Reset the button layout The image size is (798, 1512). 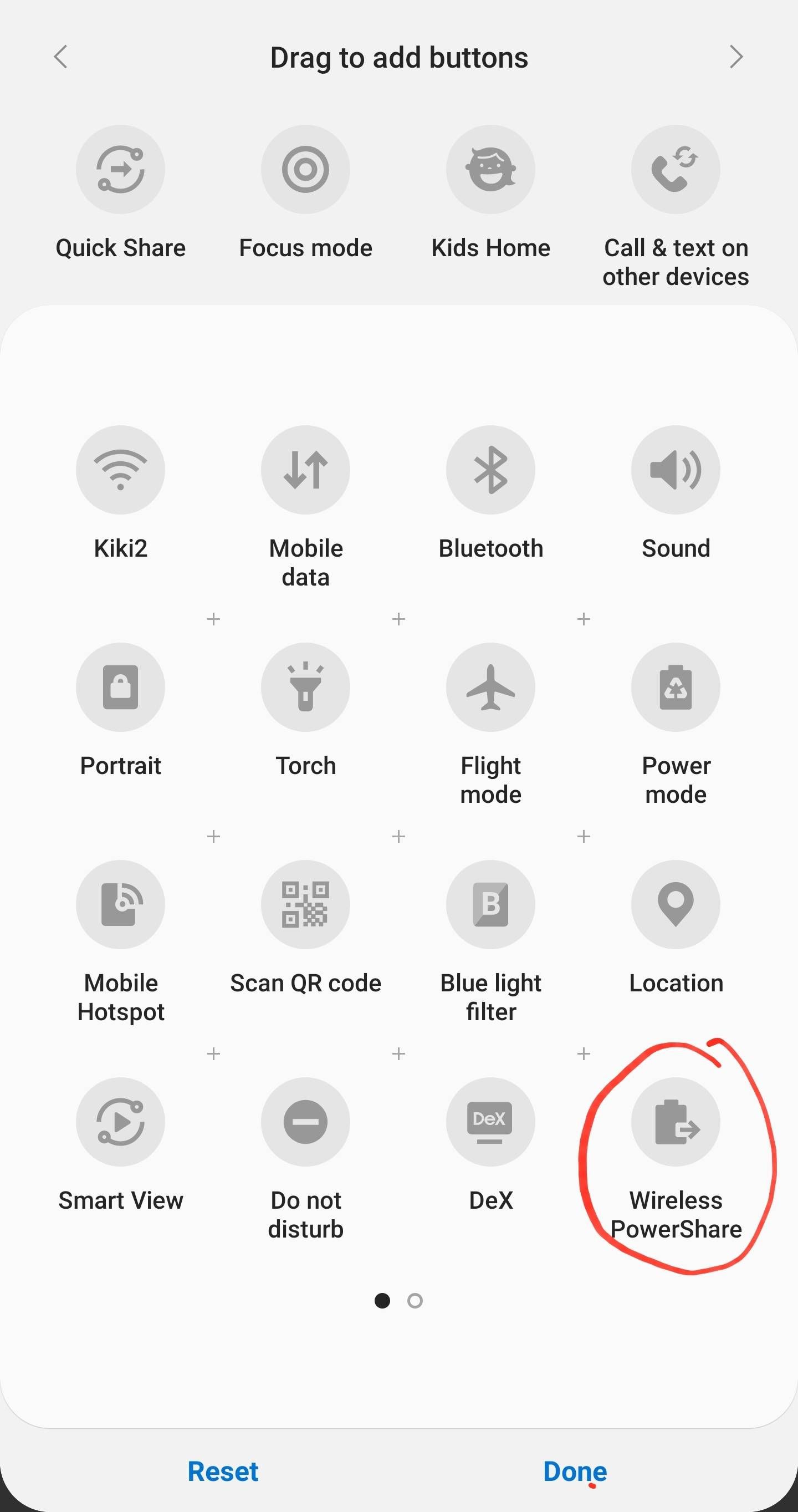coord(223,1471)
